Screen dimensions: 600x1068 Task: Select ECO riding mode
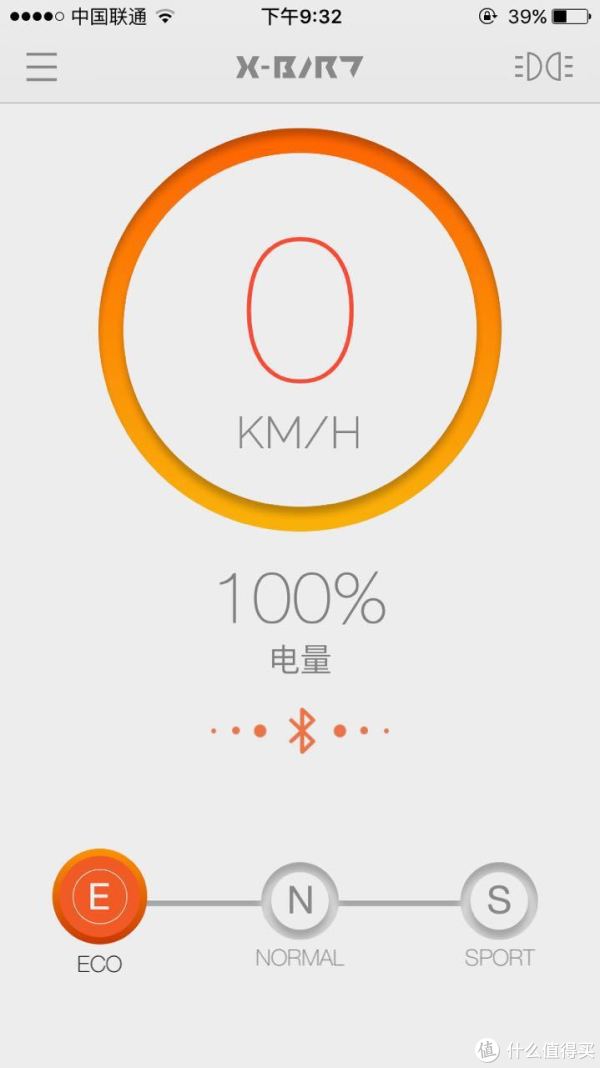[x=99, y=896]
